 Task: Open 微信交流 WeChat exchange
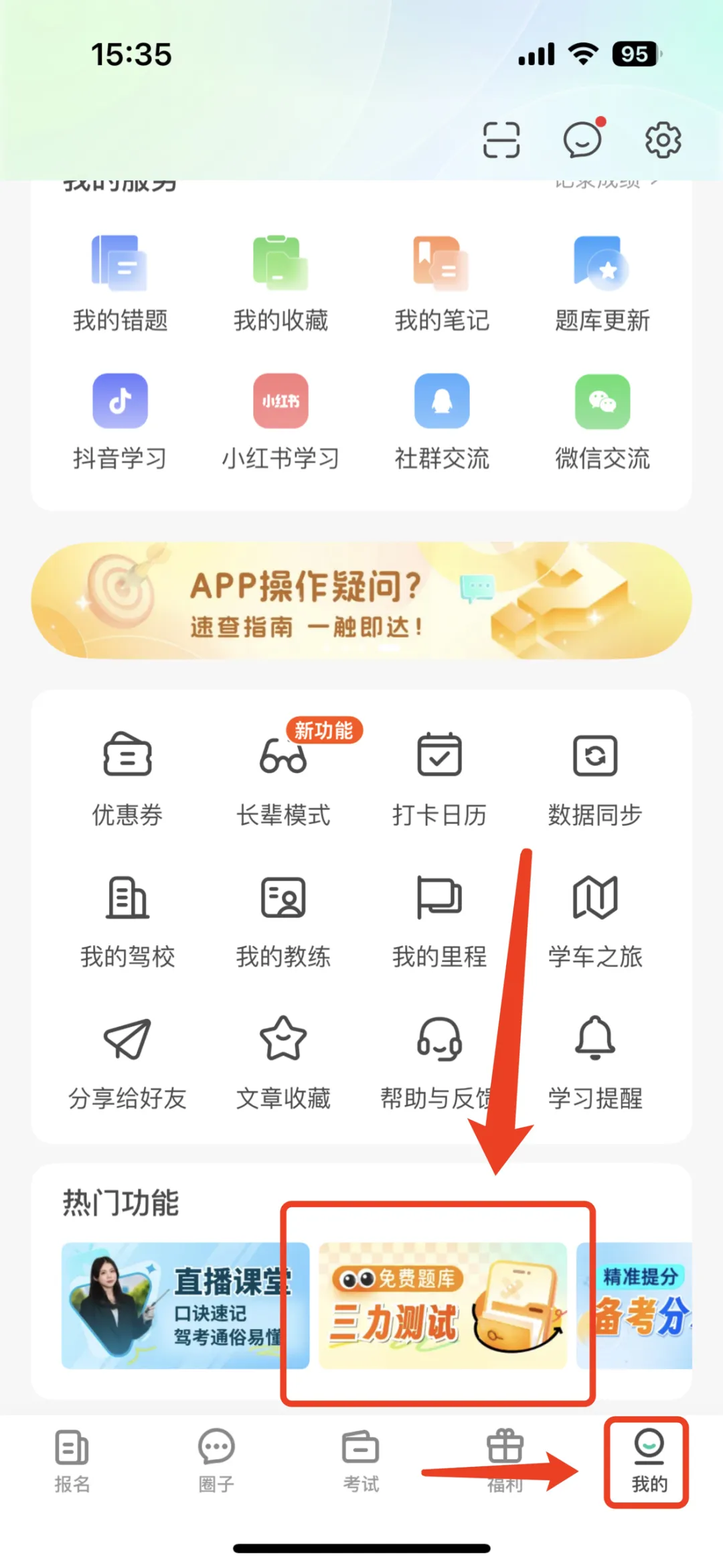[x=601, y=419]
